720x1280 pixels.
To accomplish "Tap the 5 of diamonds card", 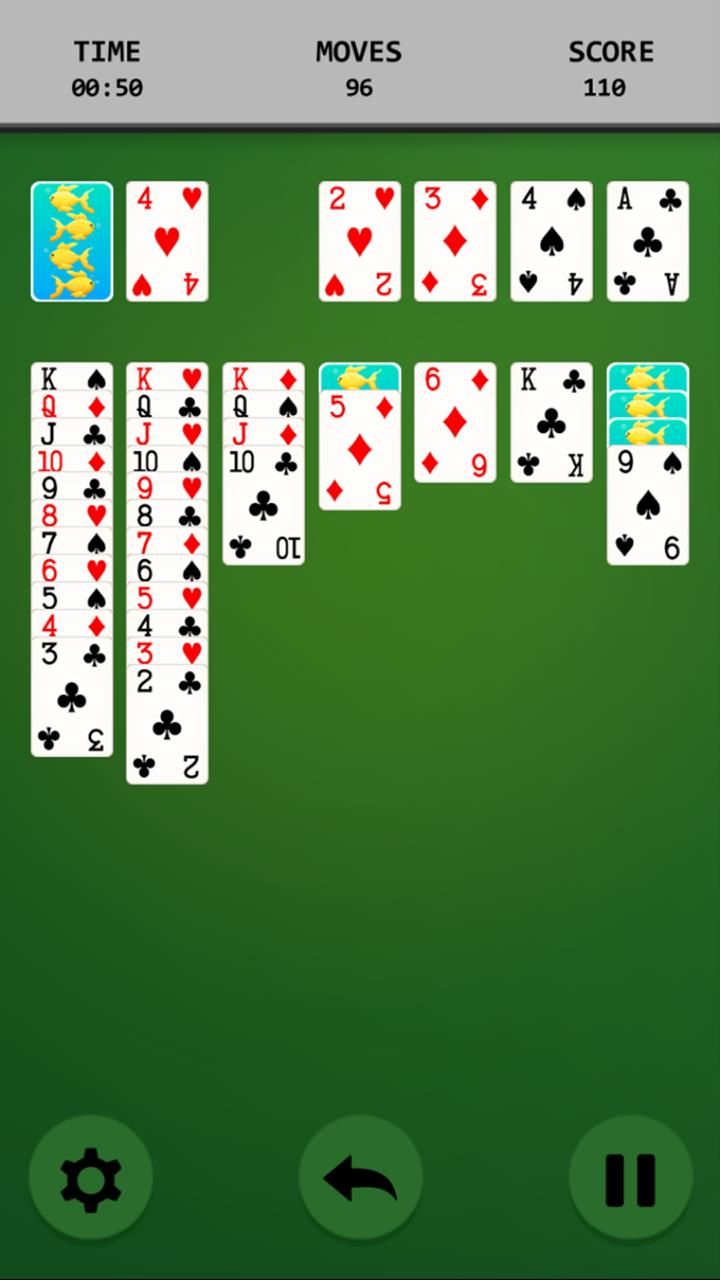I will click(359, 450).
